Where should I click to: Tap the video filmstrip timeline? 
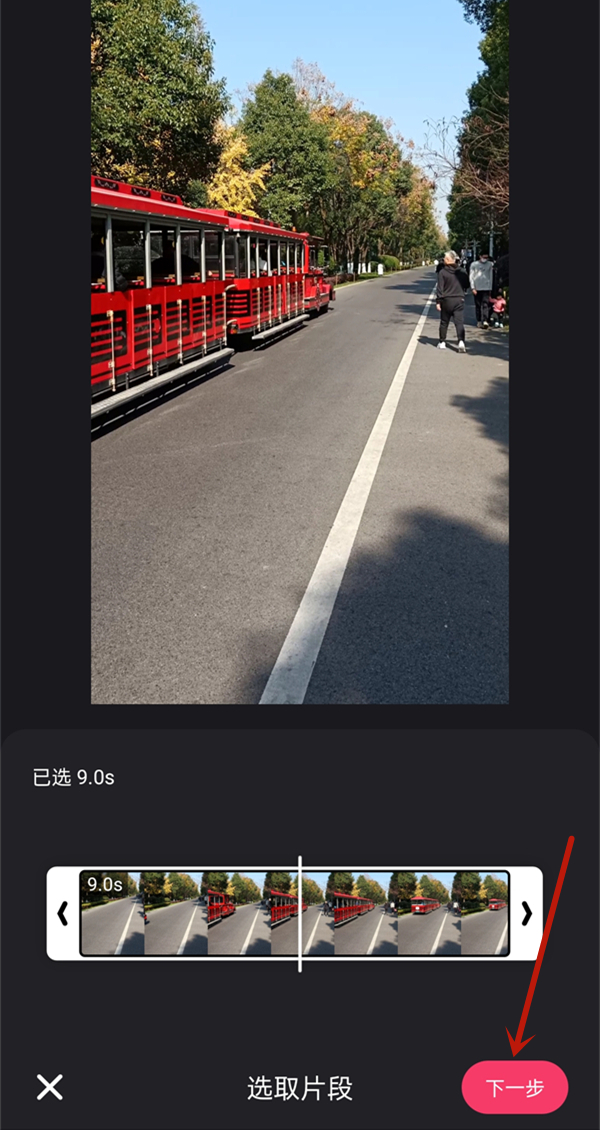[400, 913]
